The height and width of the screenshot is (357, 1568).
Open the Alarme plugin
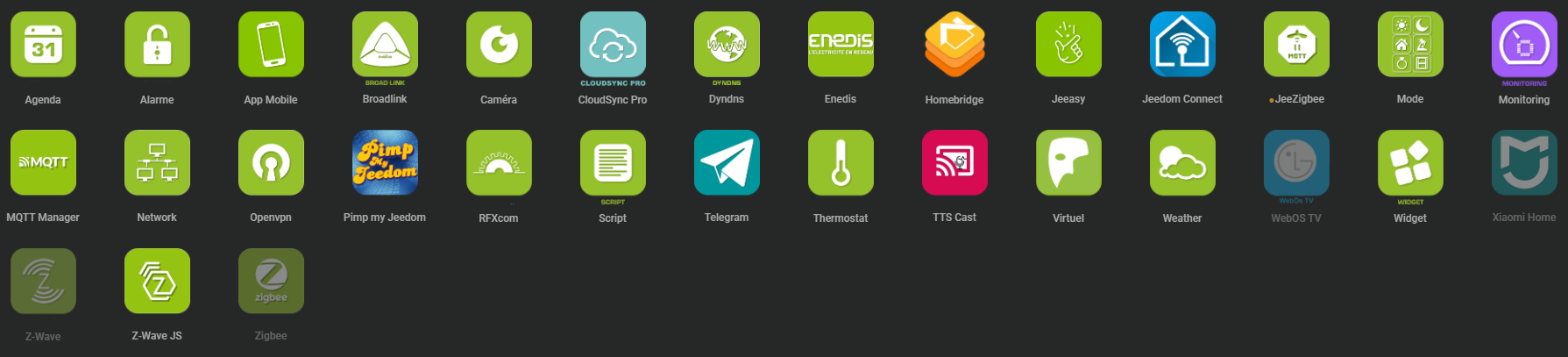pyautogui.click(x=157, y=45)
